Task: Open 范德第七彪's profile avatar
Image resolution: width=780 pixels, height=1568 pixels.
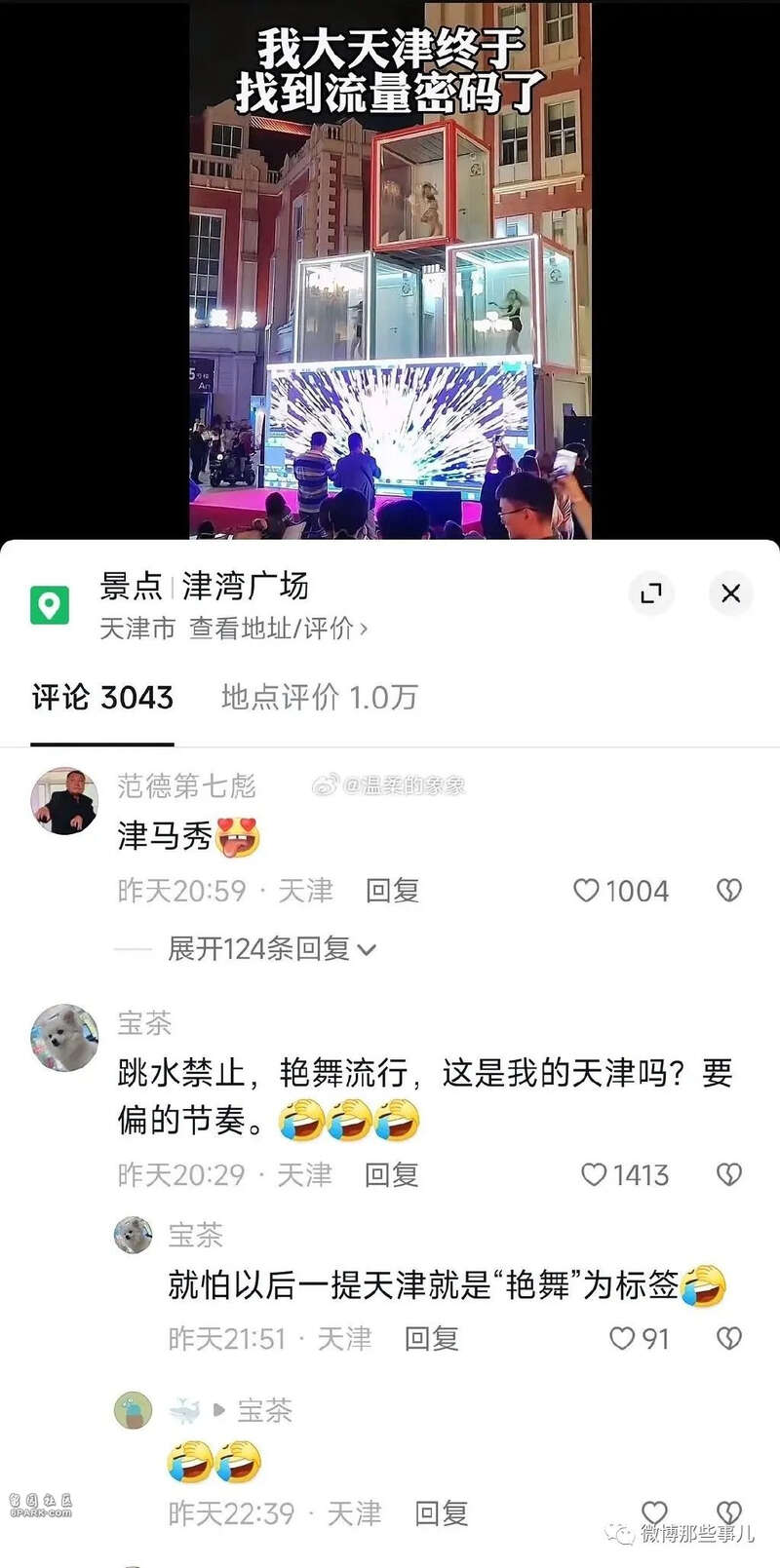Action: click(65, 801)
